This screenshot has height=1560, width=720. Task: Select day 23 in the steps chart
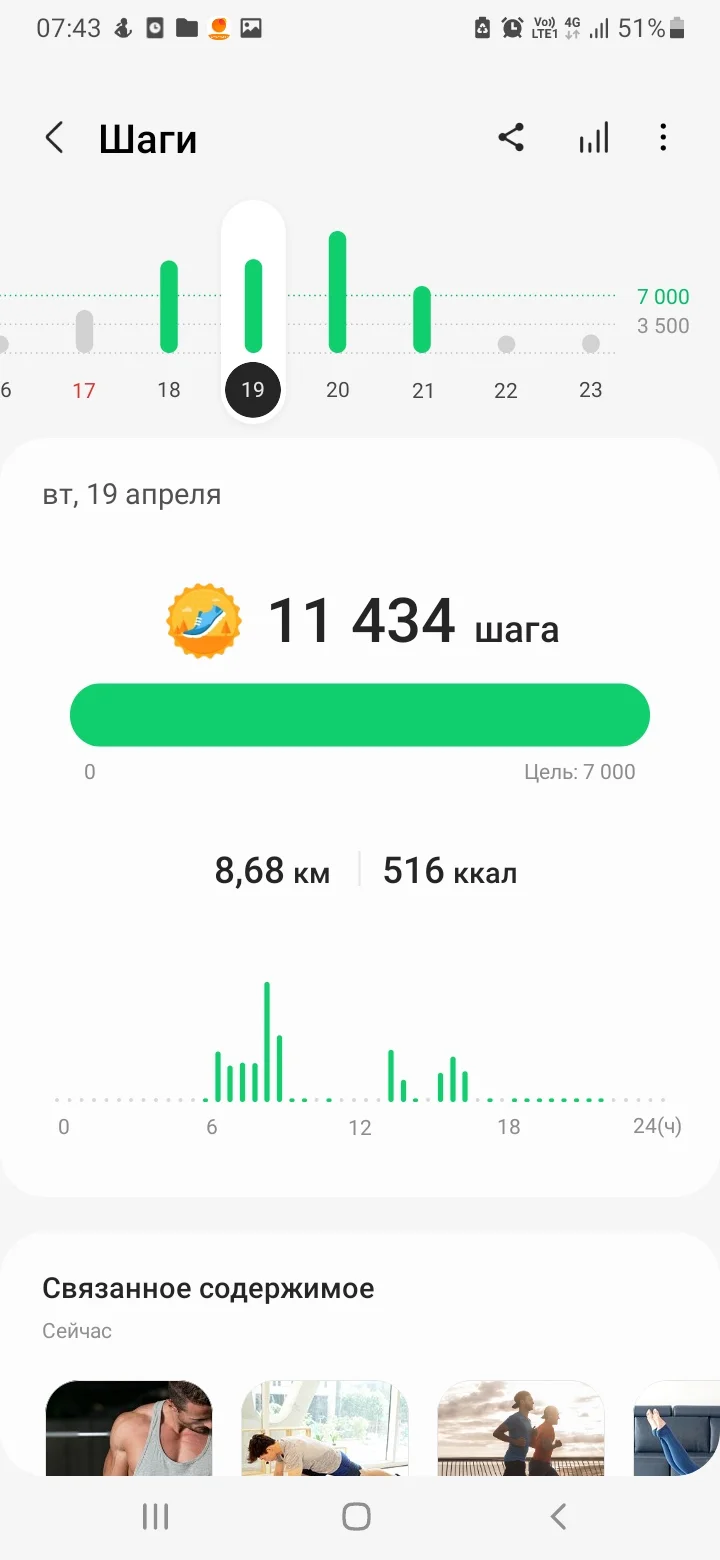coord(591,388)
